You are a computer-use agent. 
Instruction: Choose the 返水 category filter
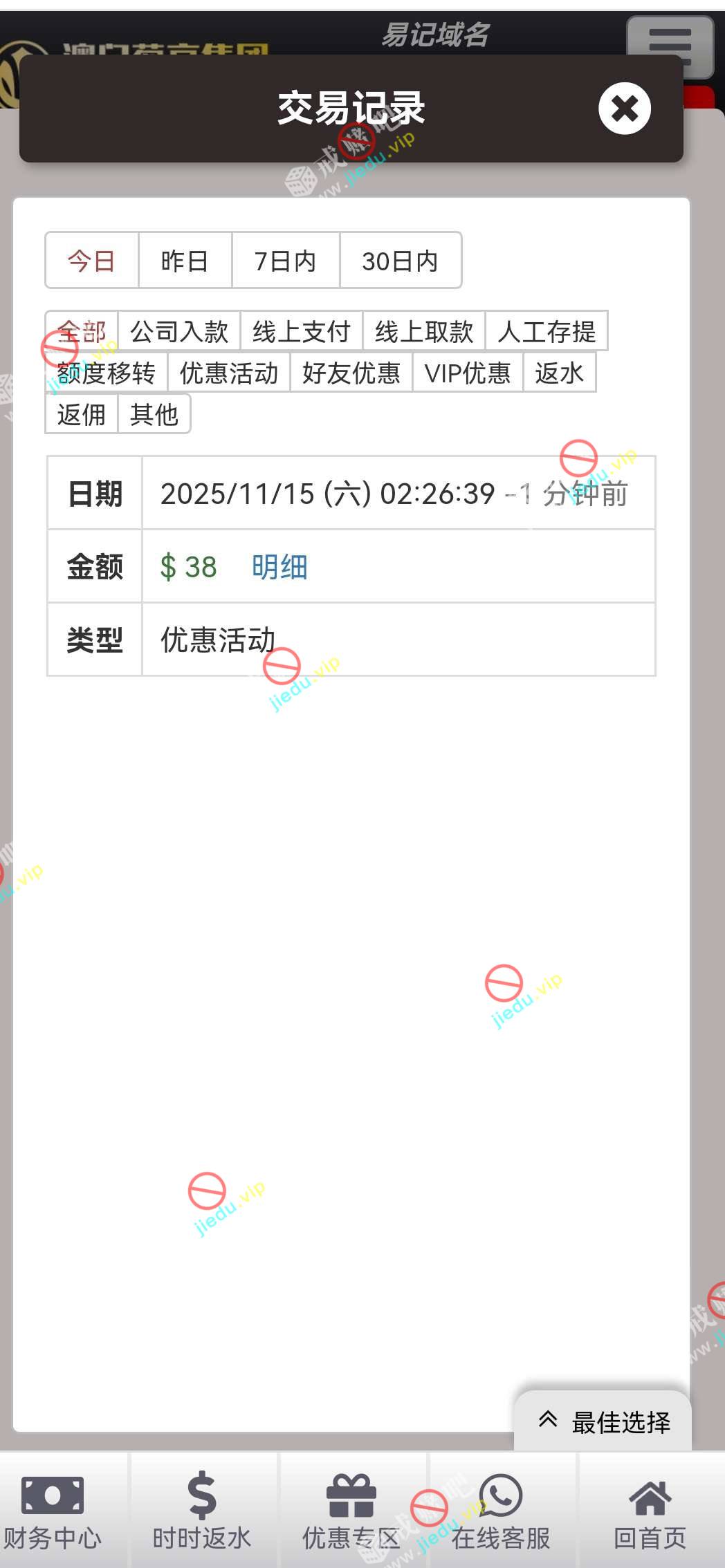tap(559, 373)
